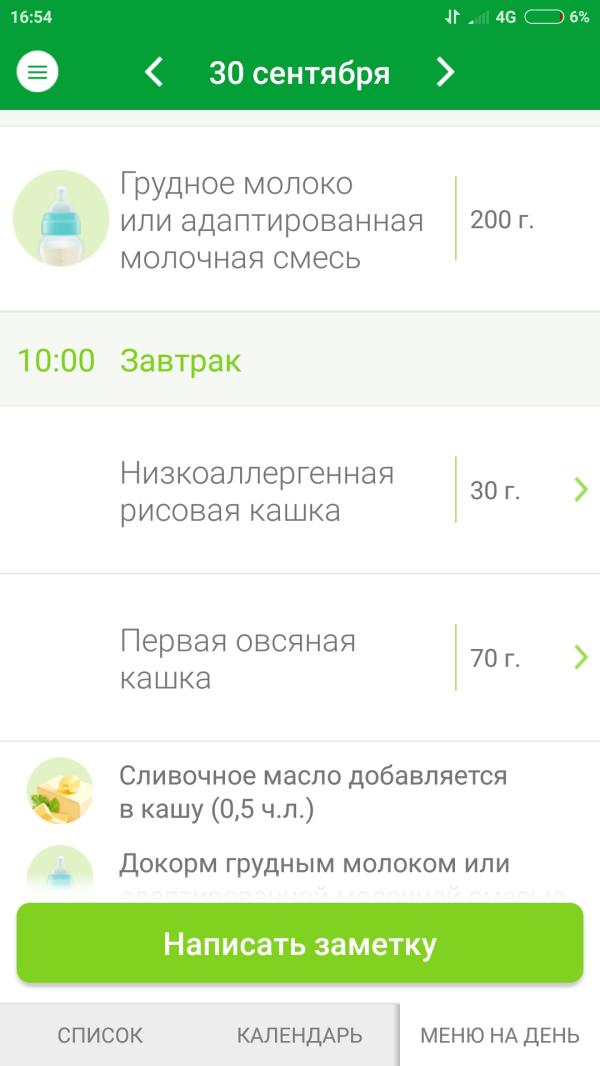The width and height of the screenshot is (600, 1066).
Task: Go to the previous day
Action: [154, 72]
